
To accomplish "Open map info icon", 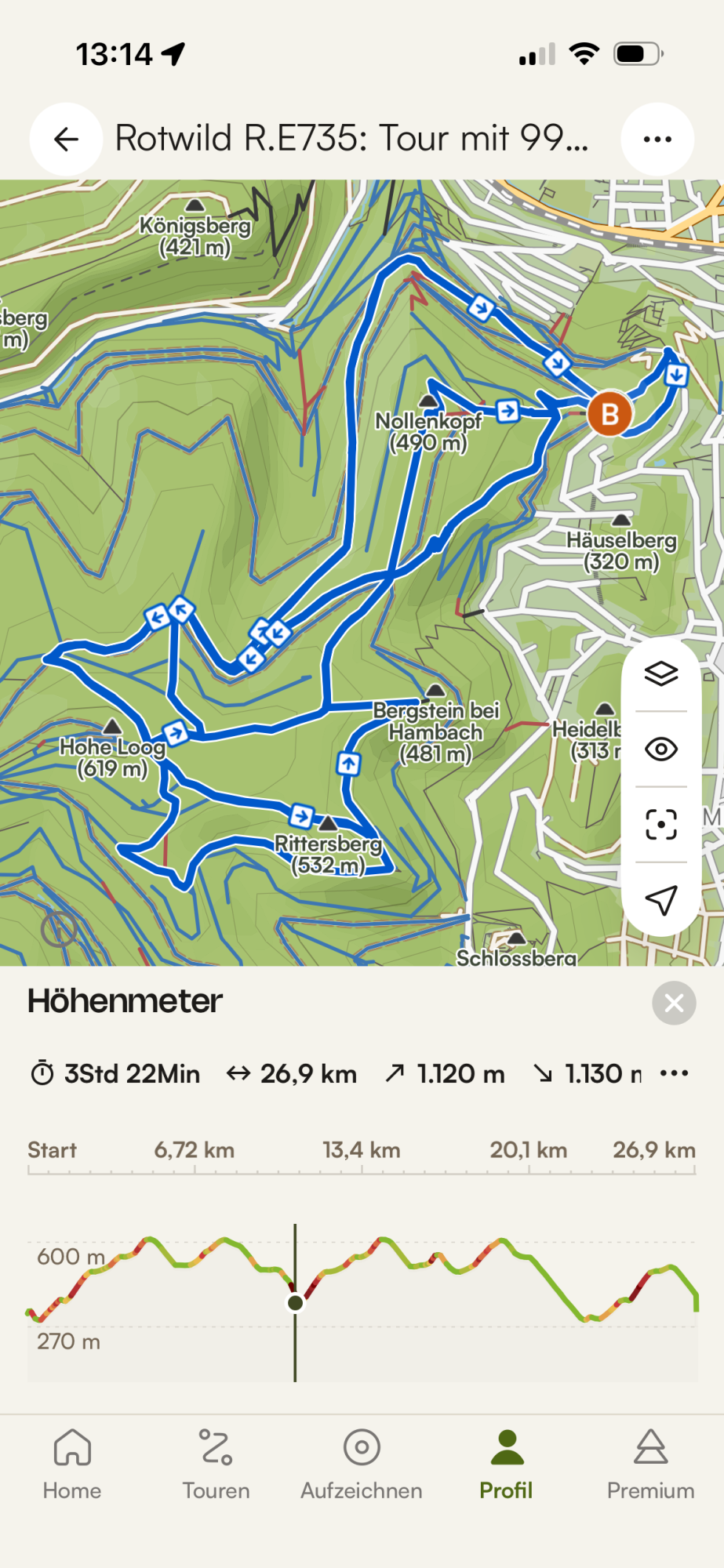I will coord(59,930).
